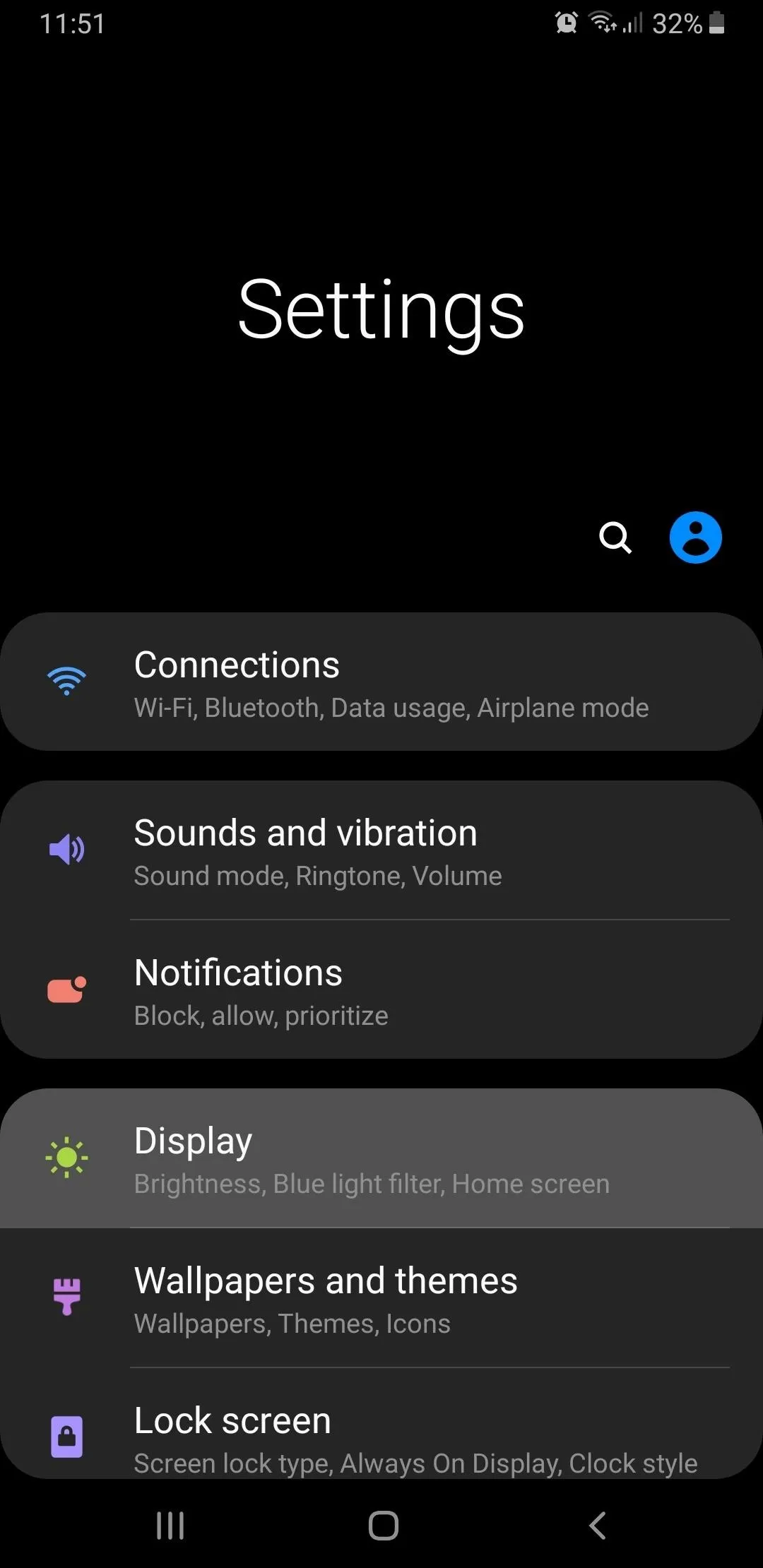
Task: Show recent apps from the navigation bar
Action: point(170,1526)
